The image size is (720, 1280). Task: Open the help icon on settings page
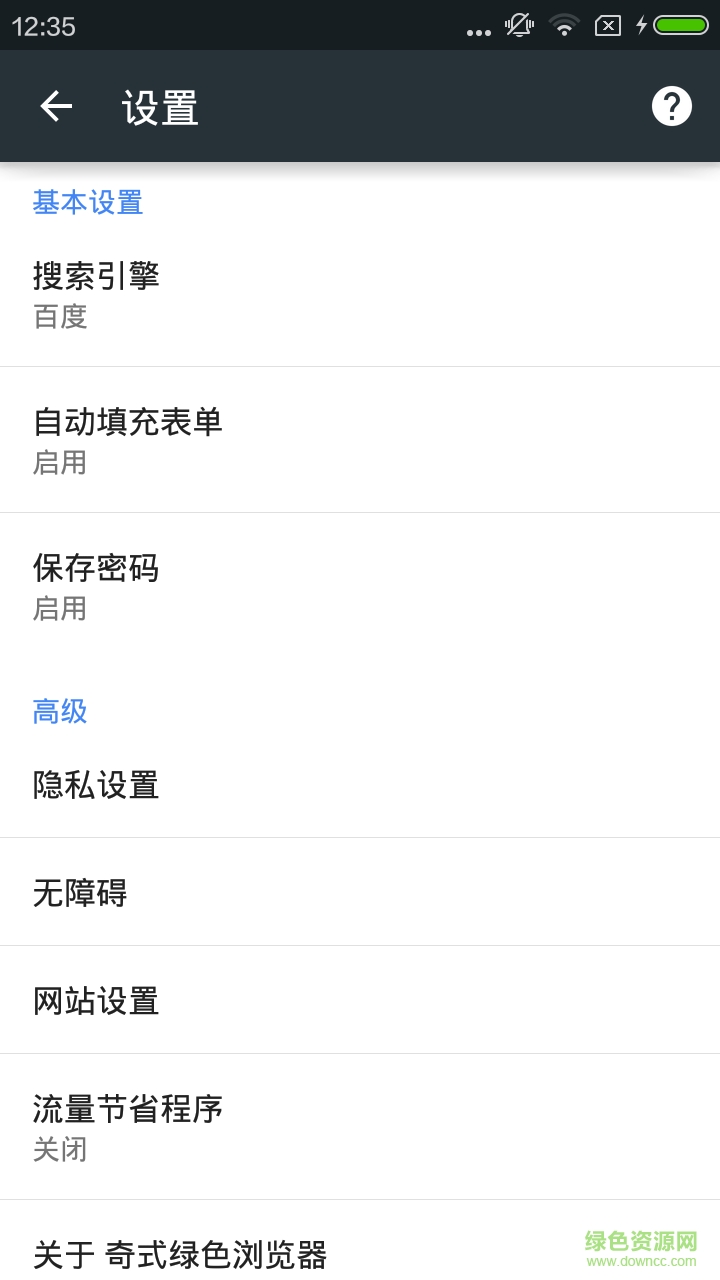(672, 105)
